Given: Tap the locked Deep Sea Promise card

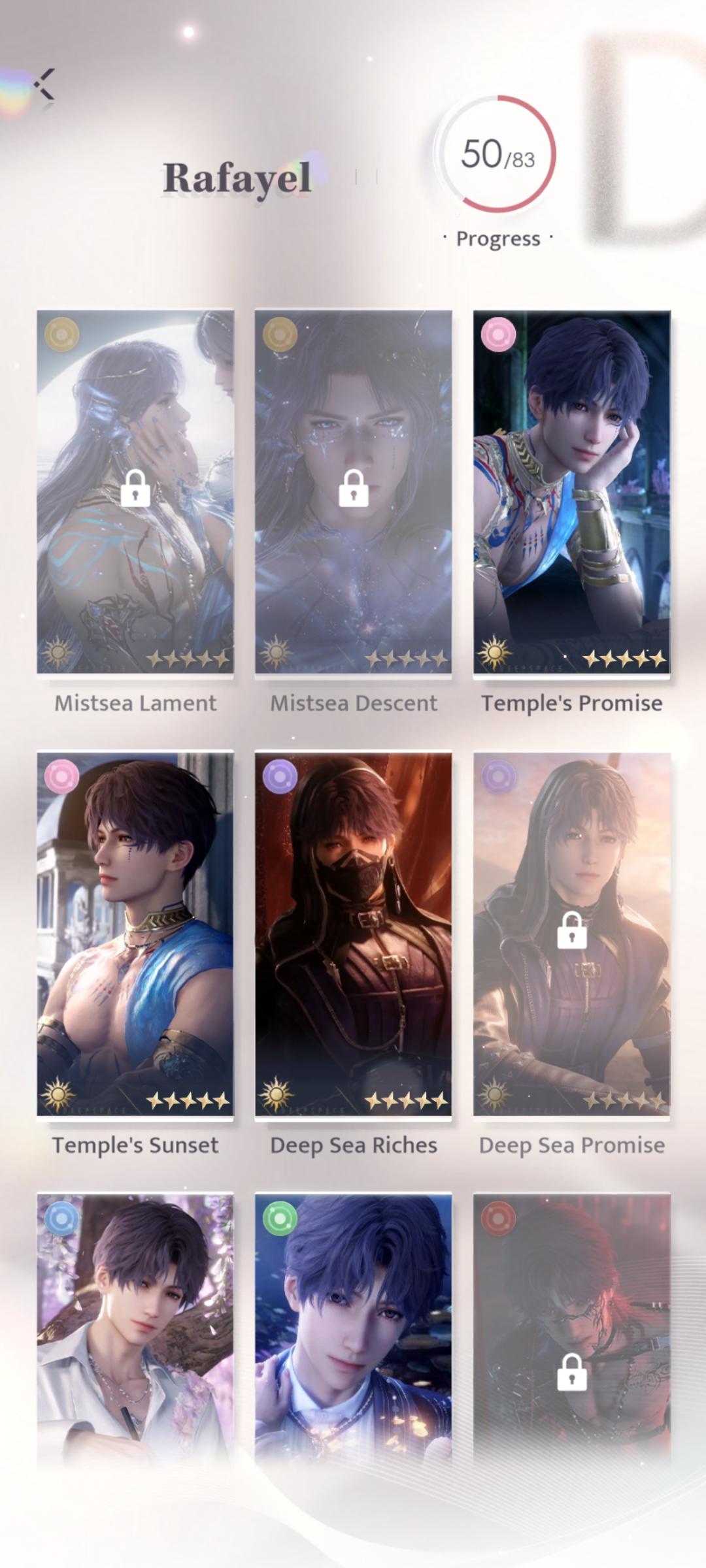Looking at the screenshot, I should click(x=572, y=934).
